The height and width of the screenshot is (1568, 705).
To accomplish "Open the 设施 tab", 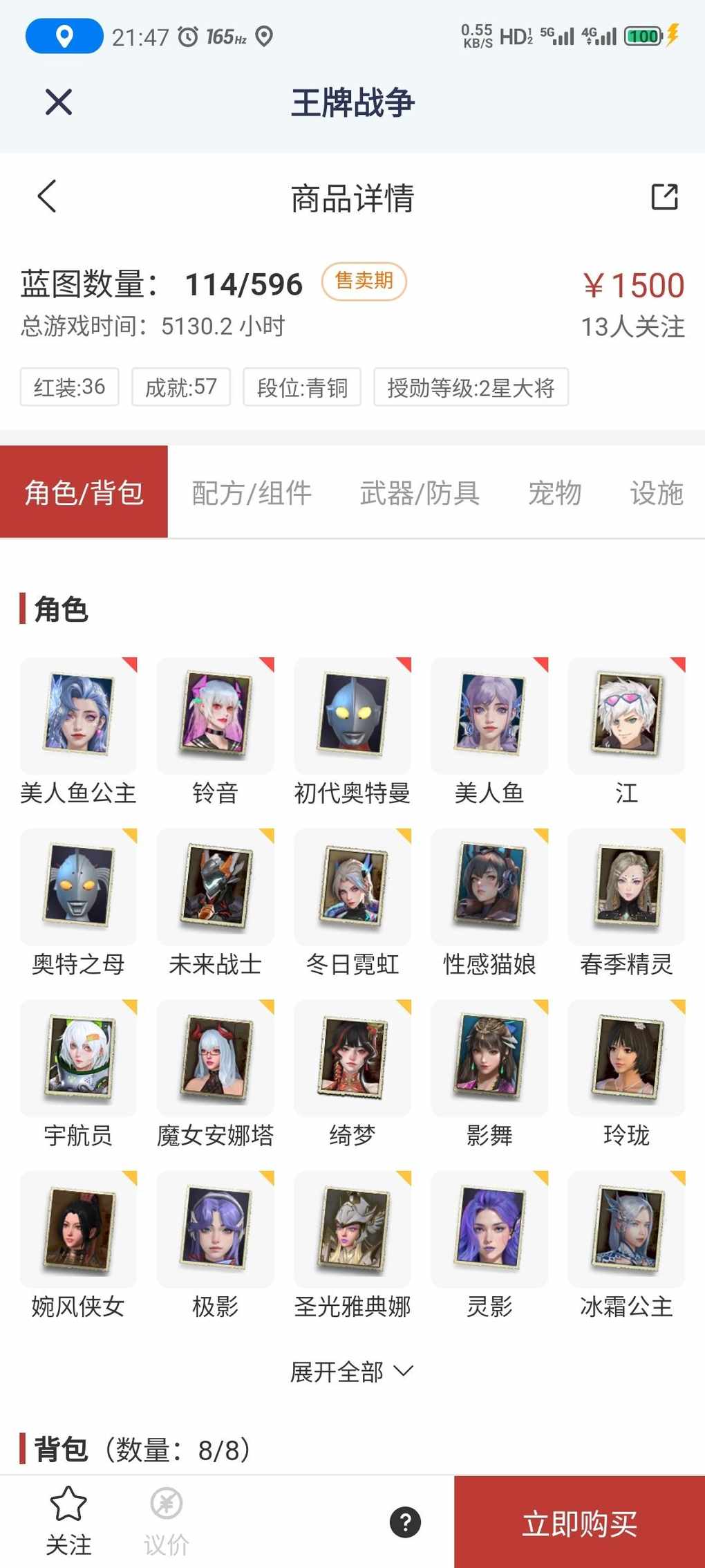I will tap(656, 492).
